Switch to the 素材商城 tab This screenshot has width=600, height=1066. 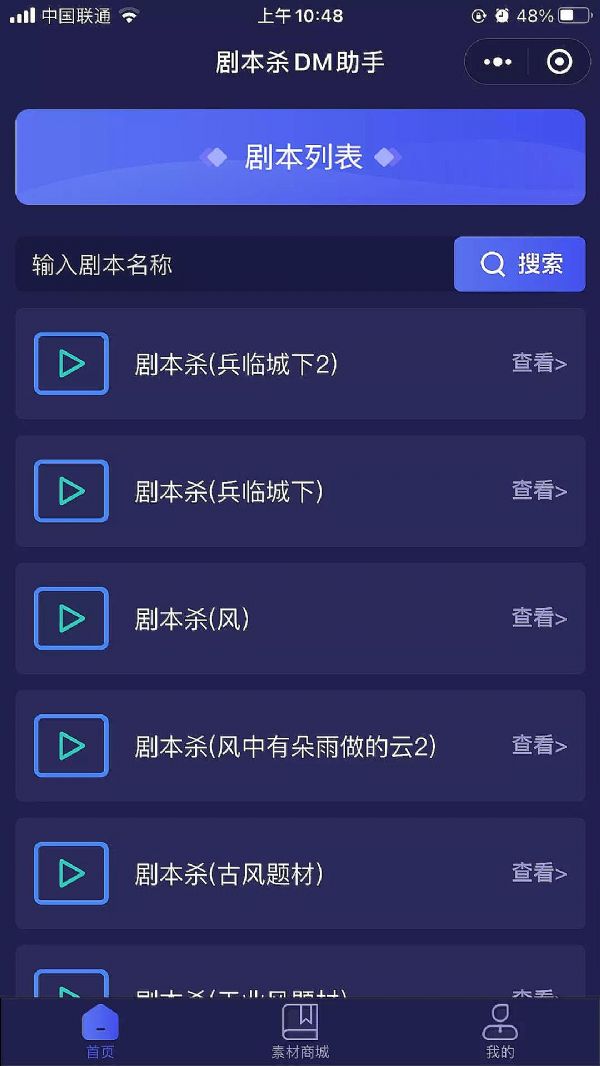[x=300, y=1032]
